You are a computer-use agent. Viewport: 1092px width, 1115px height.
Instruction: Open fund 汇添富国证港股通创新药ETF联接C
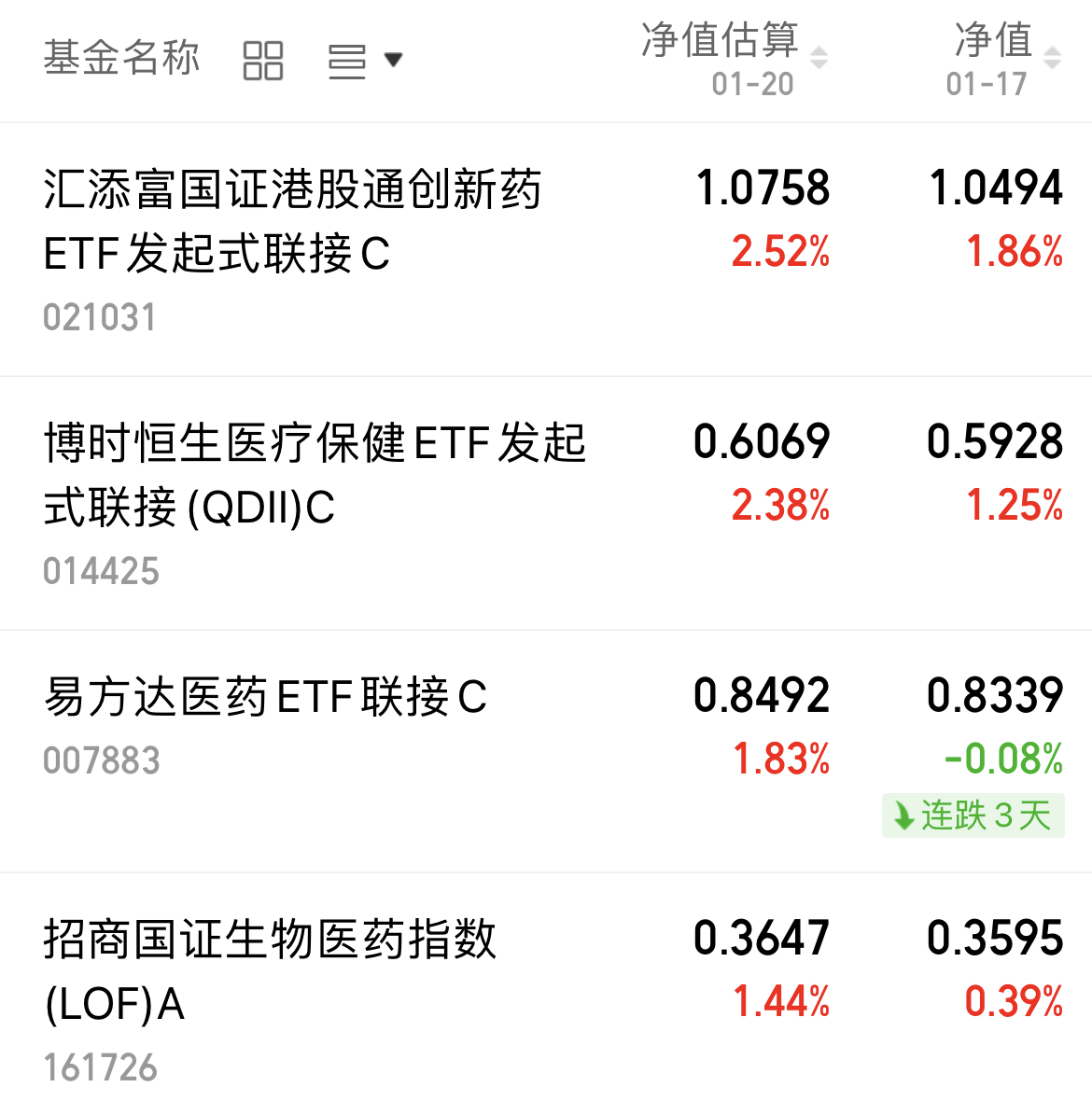click(x=294, y=219)
